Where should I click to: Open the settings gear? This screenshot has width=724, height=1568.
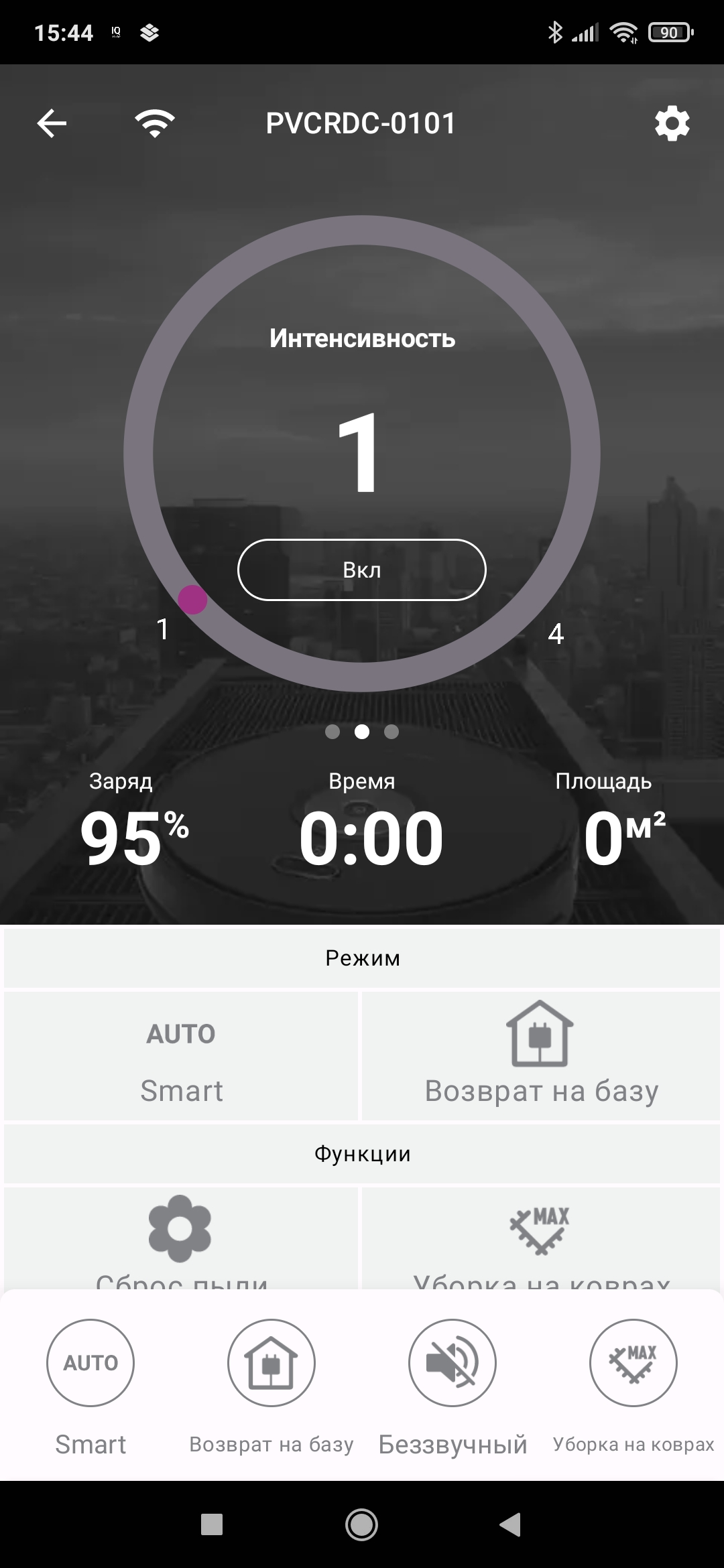pyautogui.click(x=672, y=124)
